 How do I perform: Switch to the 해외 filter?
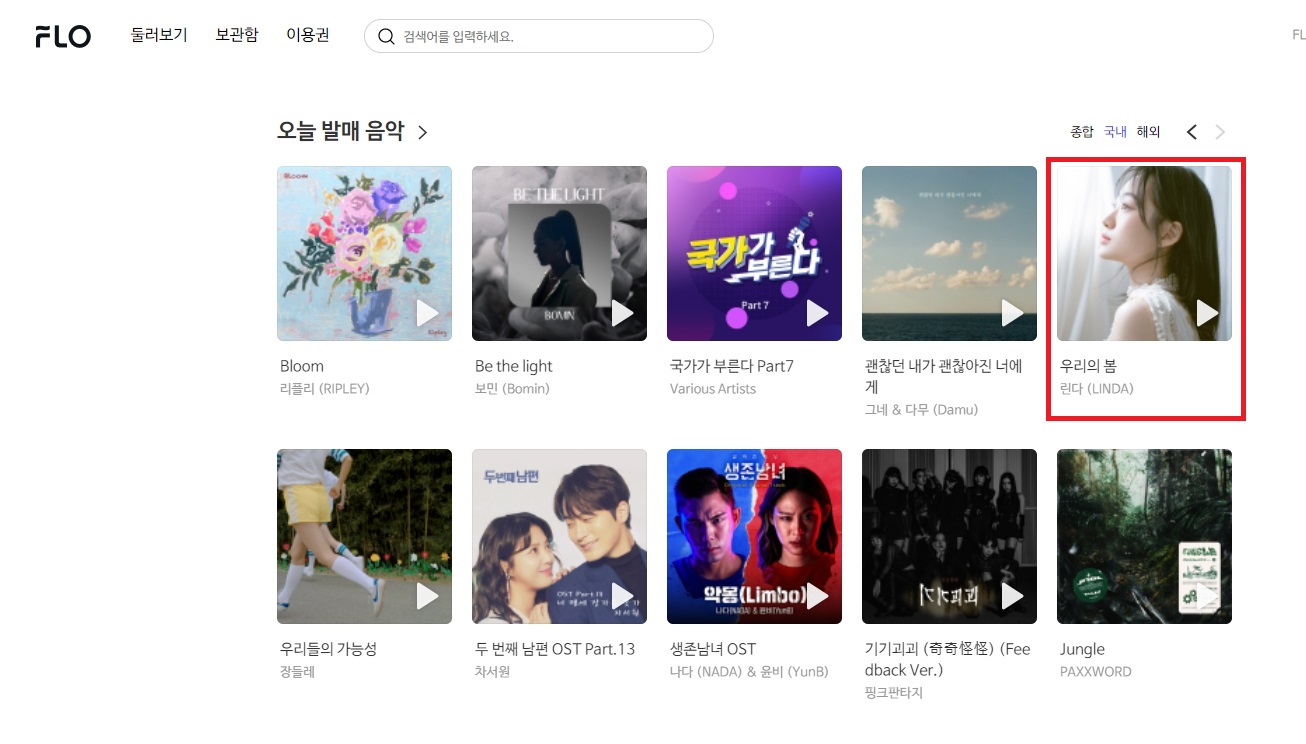point(1148,132)
